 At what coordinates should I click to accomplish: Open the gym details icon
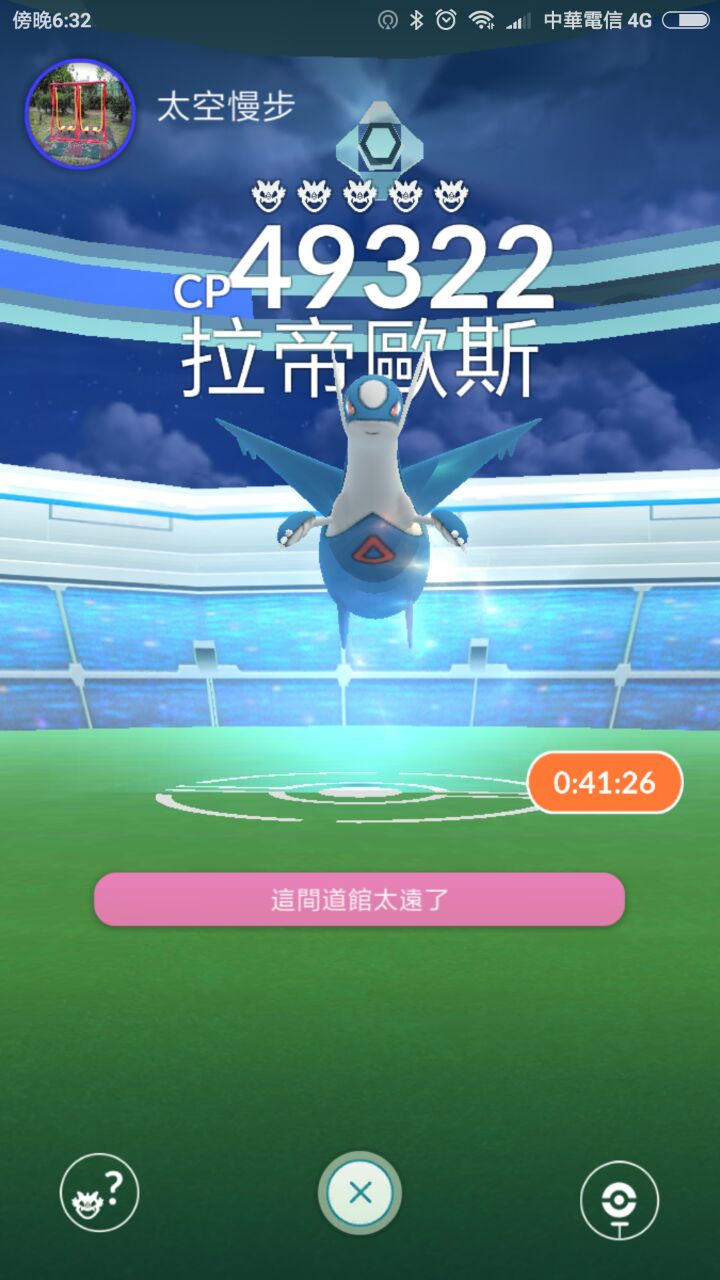[x=619, y=1199]
